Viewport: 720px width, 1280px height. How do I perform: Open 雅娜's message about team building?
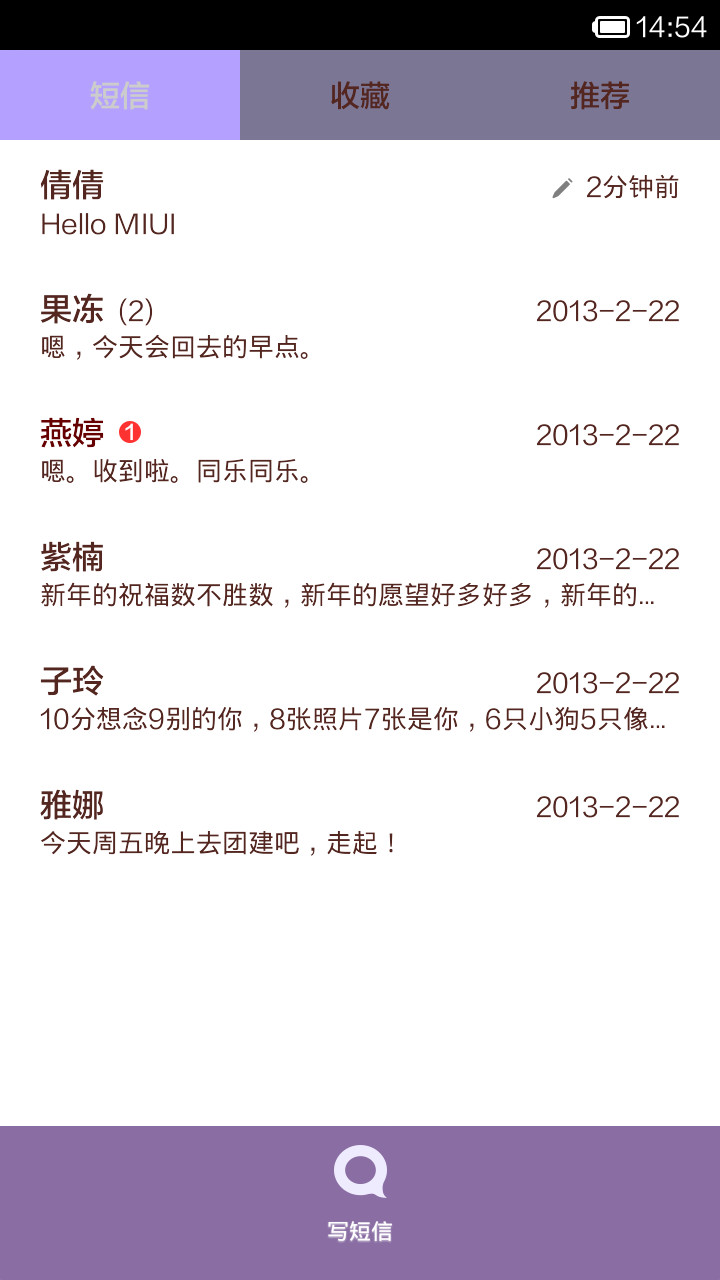coord(360,823)
